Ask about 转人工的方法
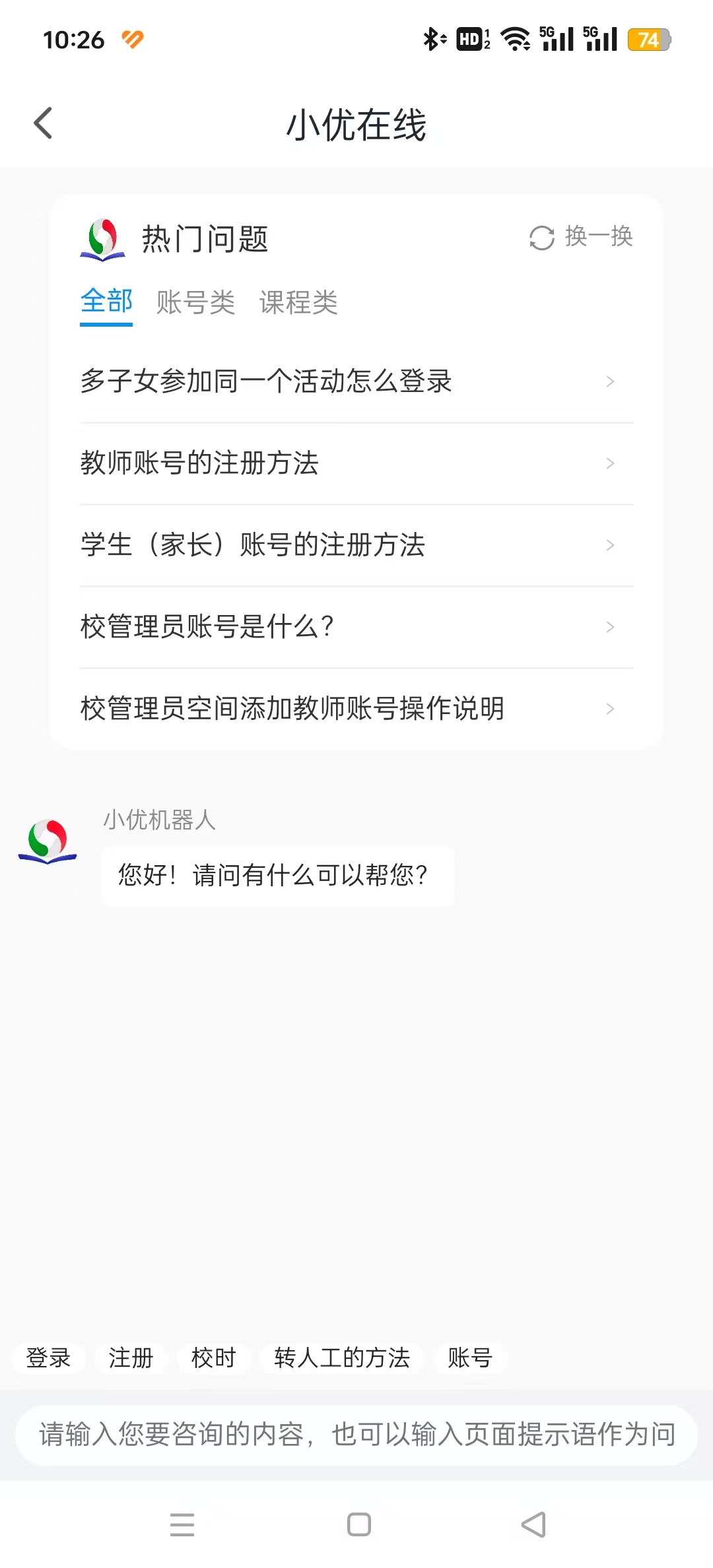The width and height of the screenshot is (713, 1568). click(342, 1358)
